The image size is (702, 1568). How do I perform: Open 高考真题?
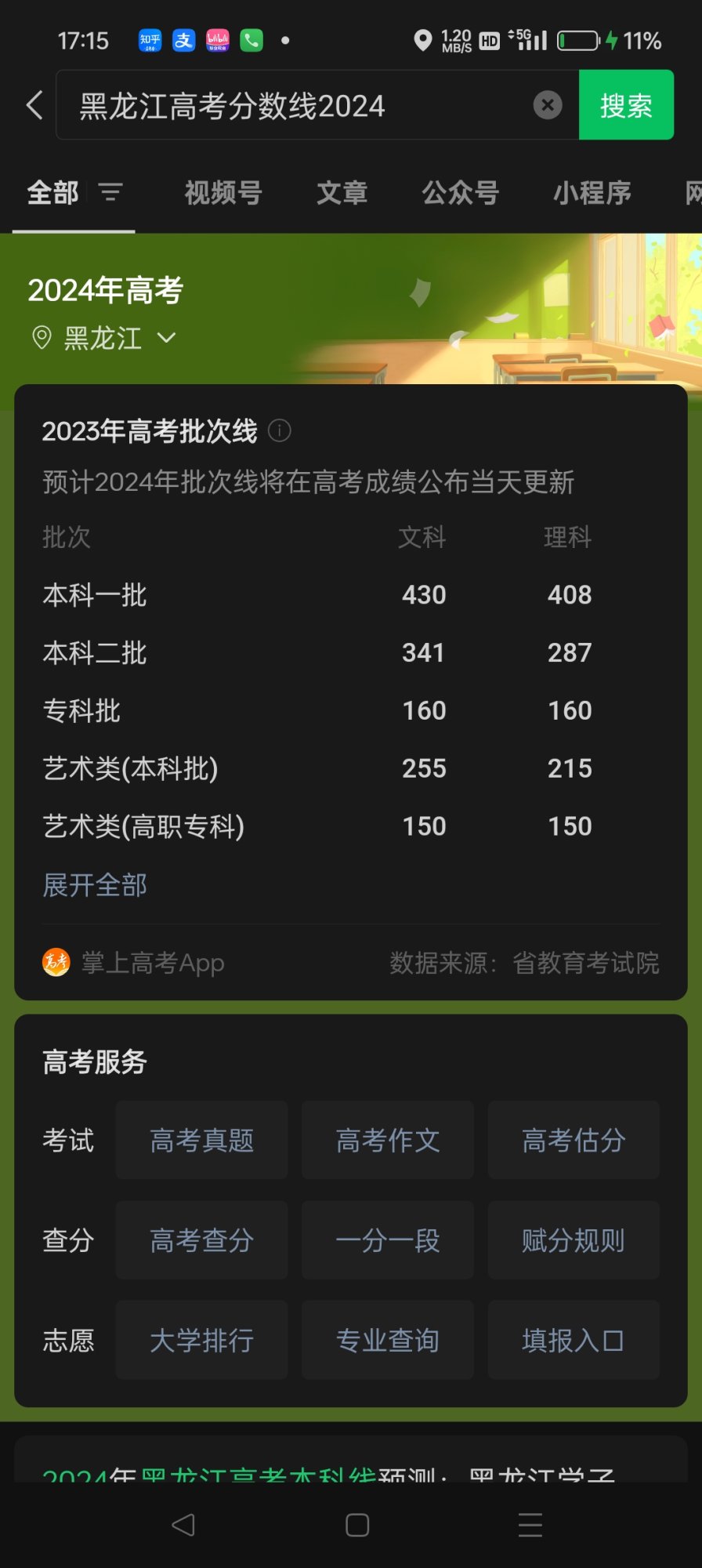[201, 1140]
